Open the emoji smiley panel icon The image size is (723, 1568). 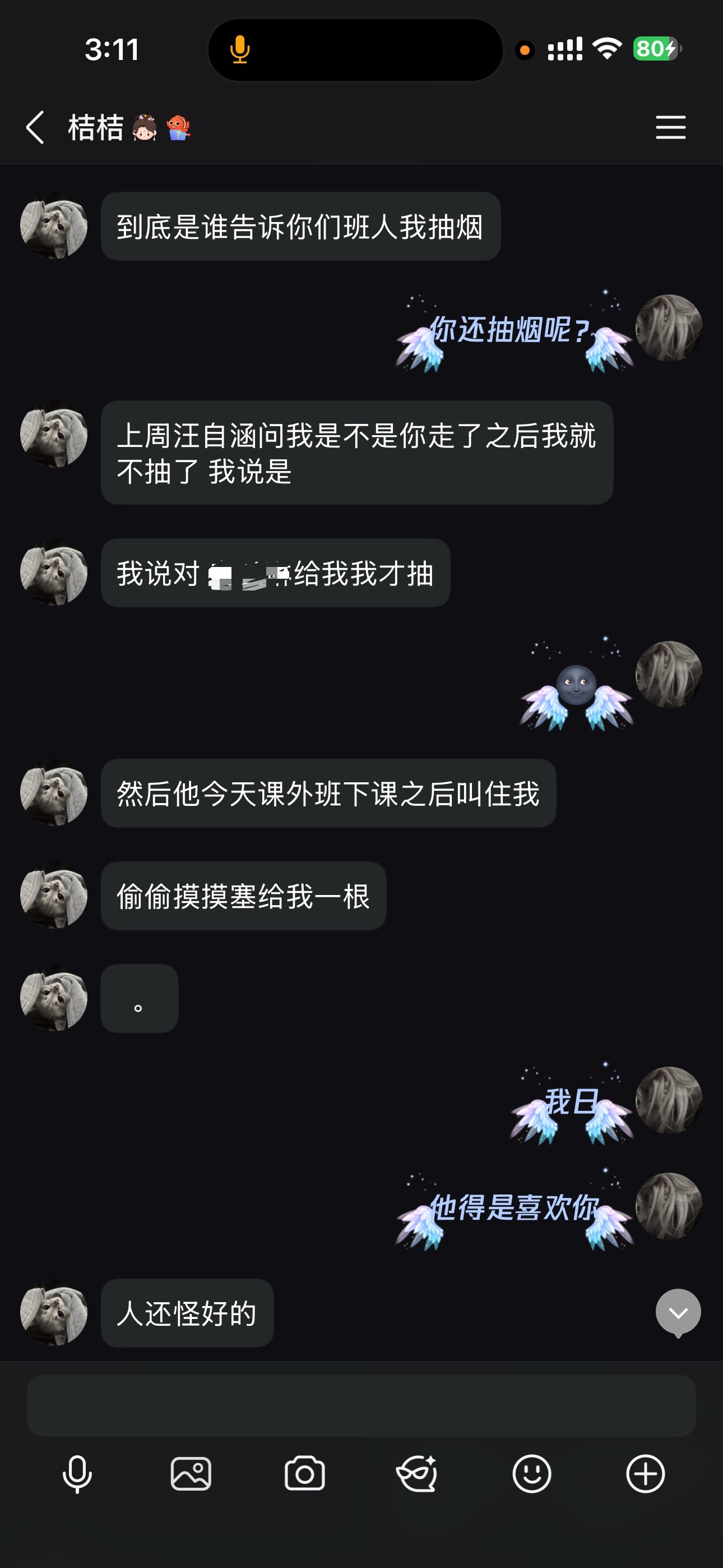[x=531, y=1474]
